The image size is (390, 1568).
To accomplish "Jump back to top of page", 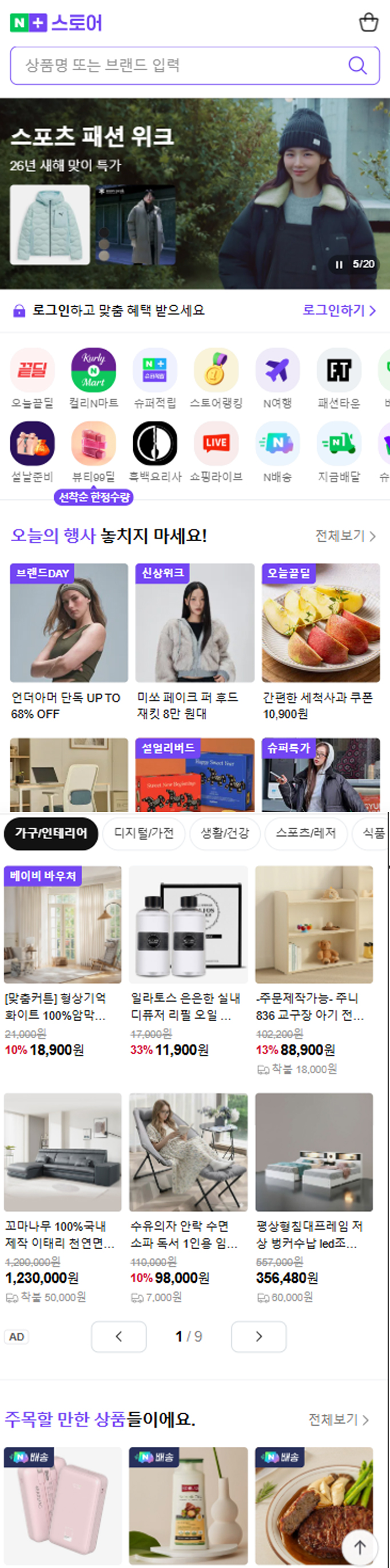I will [x=360, y=1547].
